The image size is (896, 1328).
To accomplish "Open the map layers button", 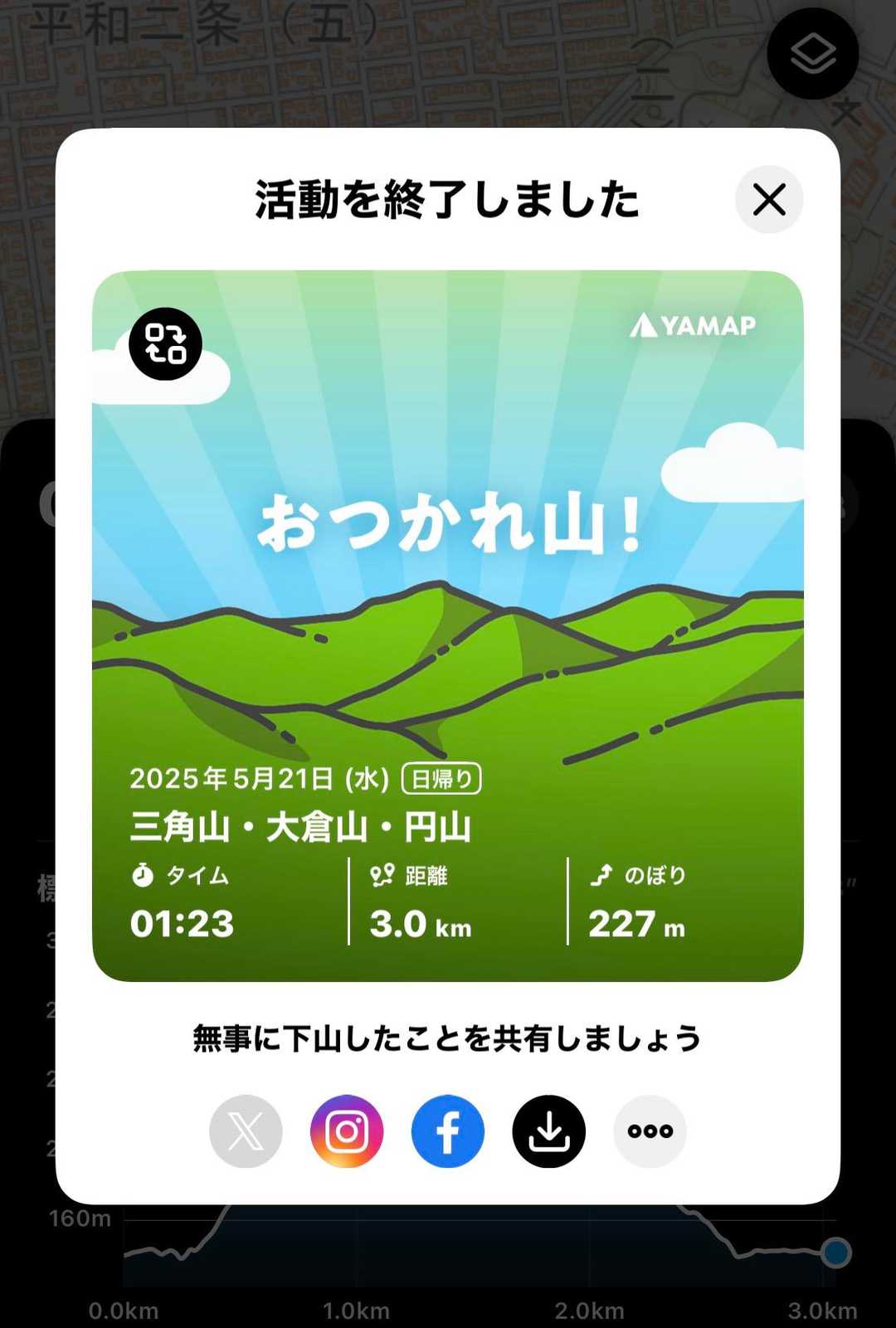I will 812,54.
